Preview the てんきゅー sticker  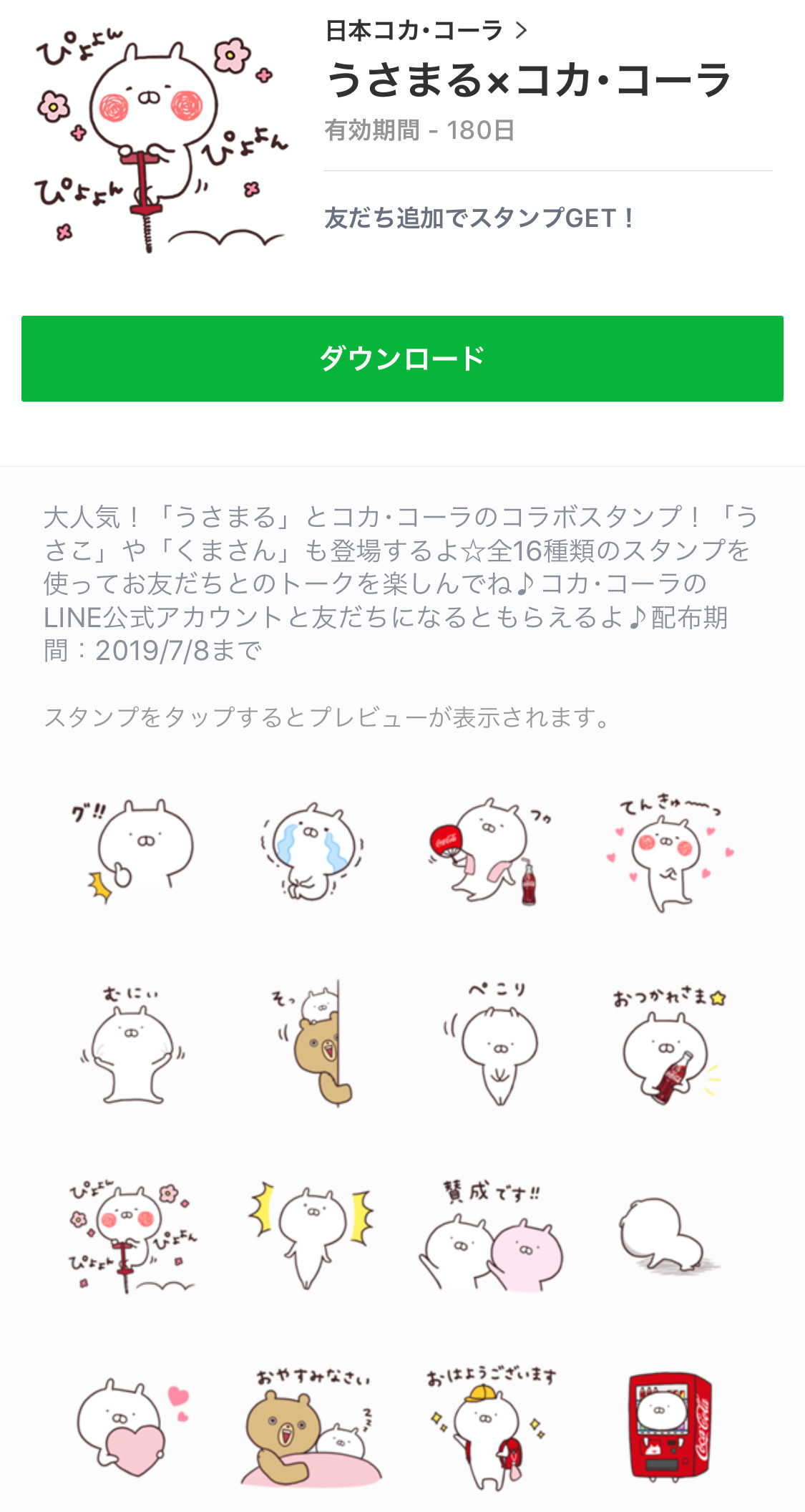pos(670,854)
